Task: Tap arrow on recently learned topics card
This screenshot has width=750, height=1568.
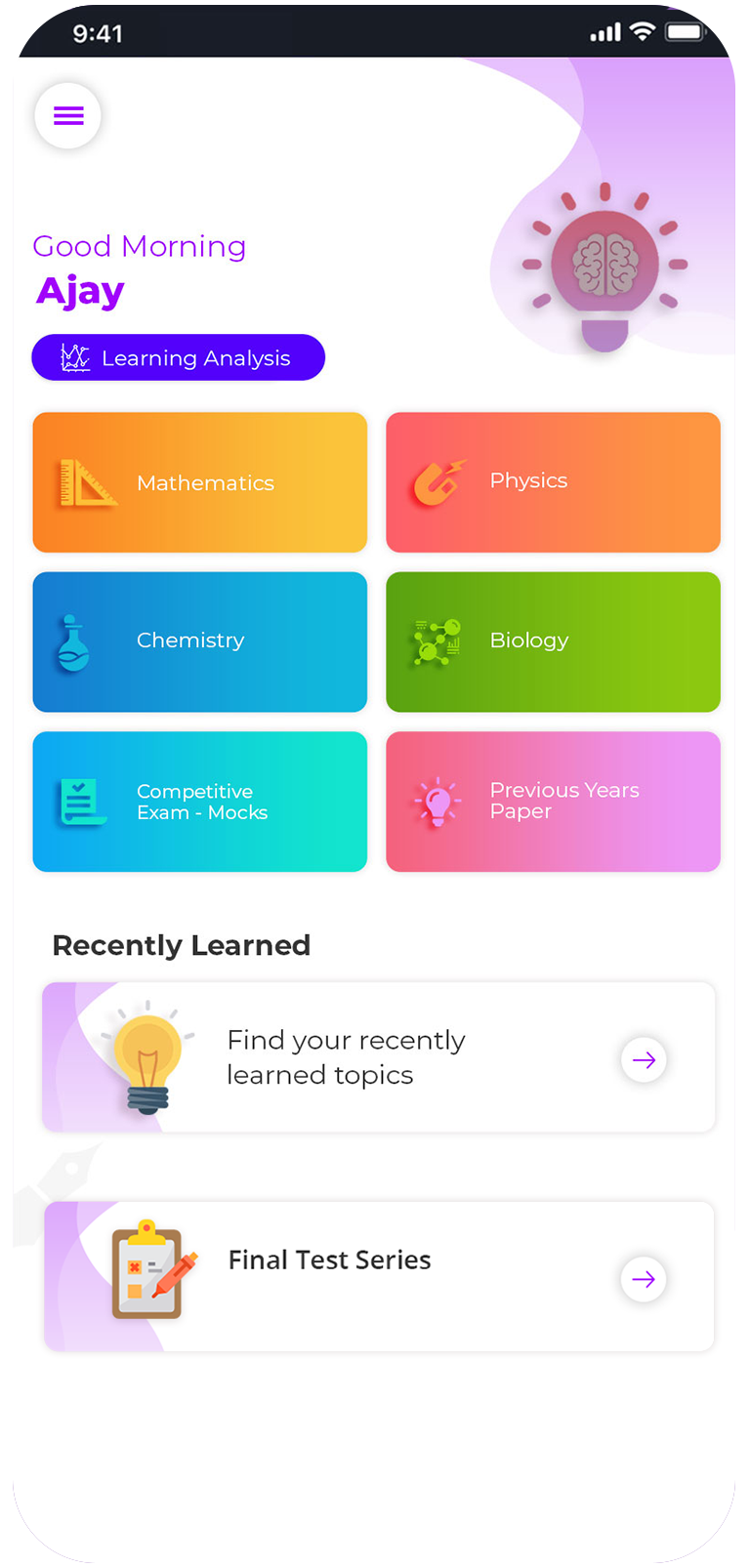Action: click(644, 1059)
